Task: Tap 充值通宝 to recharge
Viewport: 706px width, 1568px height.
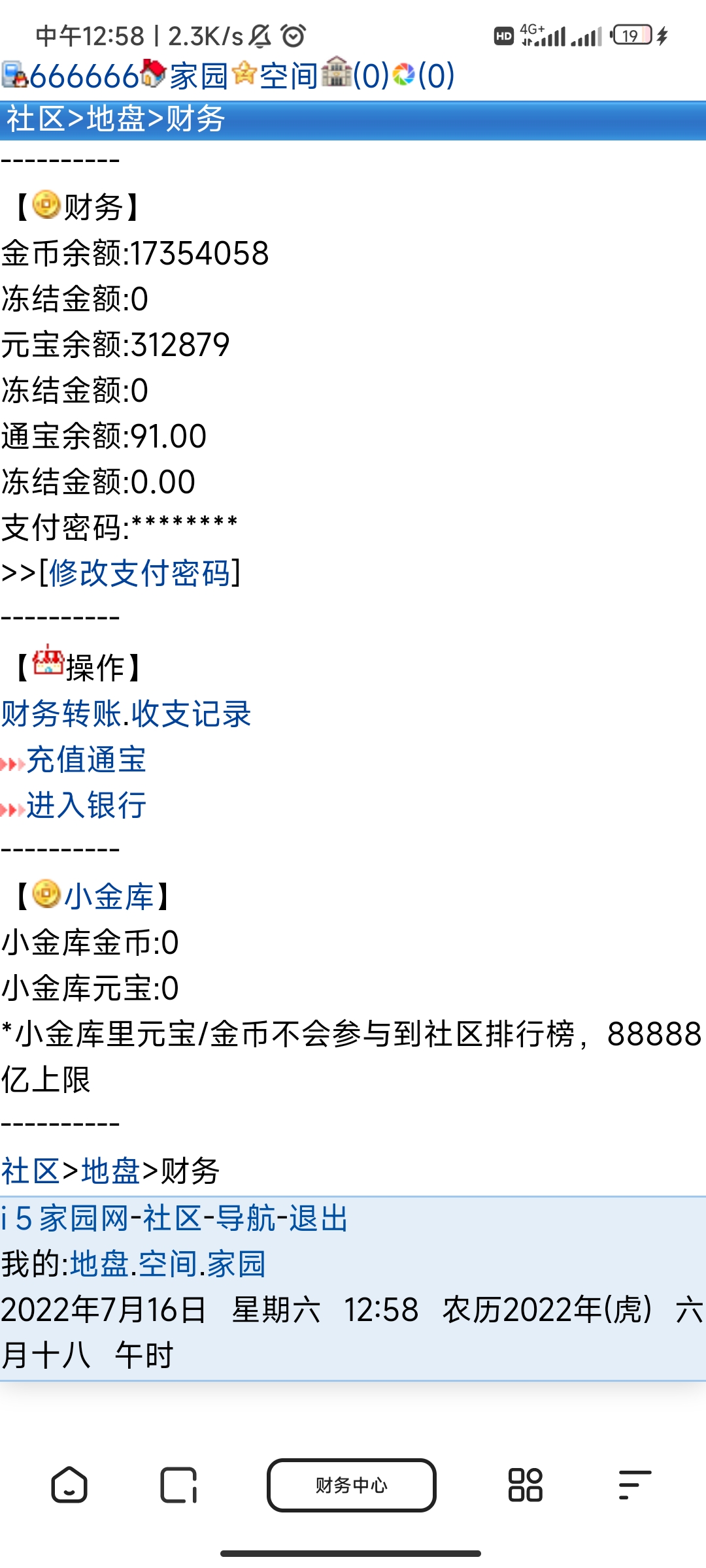Action: [x=86, y=760]
